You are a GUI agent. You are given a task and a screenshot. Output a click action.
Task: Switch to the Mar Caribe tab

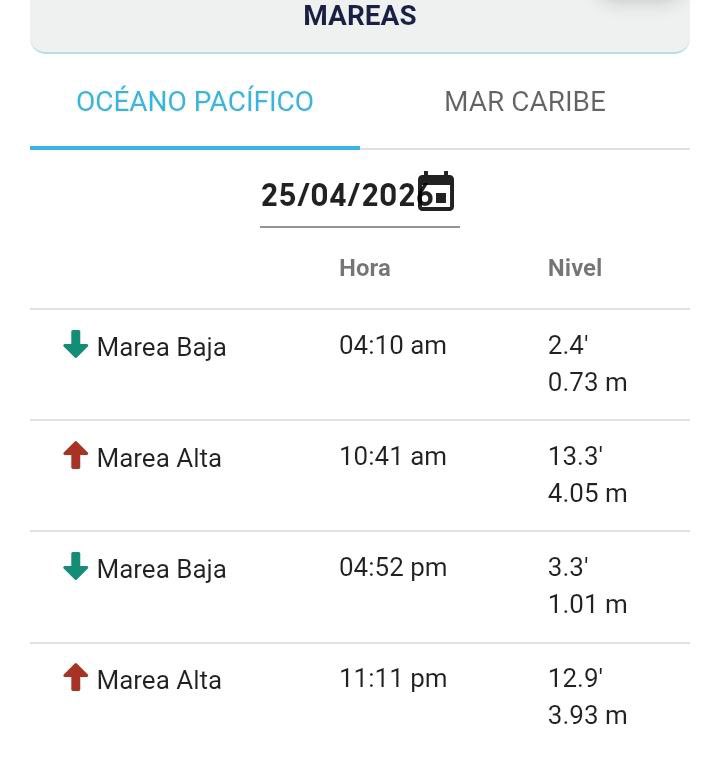tap(525, 102)
